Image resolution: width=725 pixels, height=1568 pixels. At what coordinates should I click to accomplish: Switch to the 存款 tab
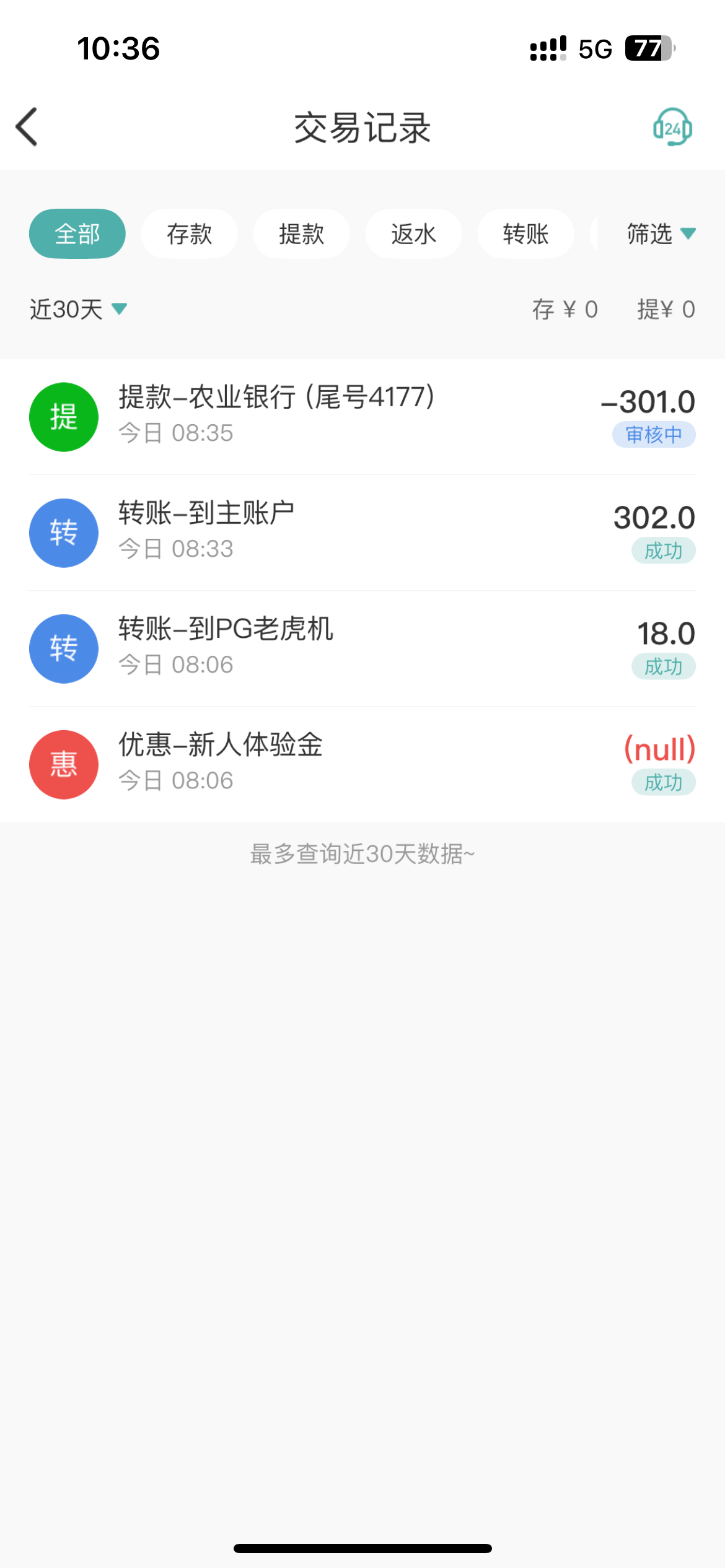(x=190, y=234)
